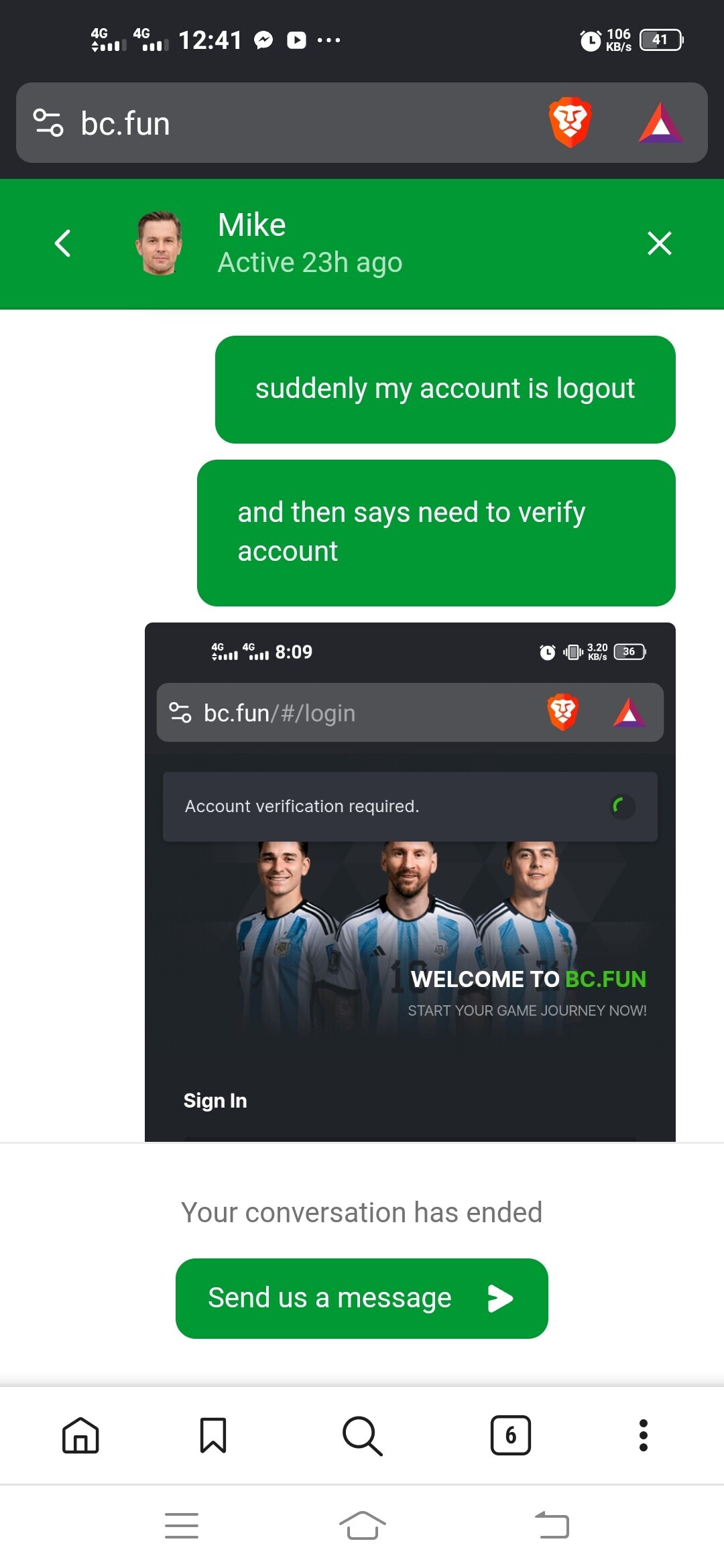The height and width of the screenshot is (1568, 724).
Task: Open the attached login screenshot
Action: (x=410, y=882)
